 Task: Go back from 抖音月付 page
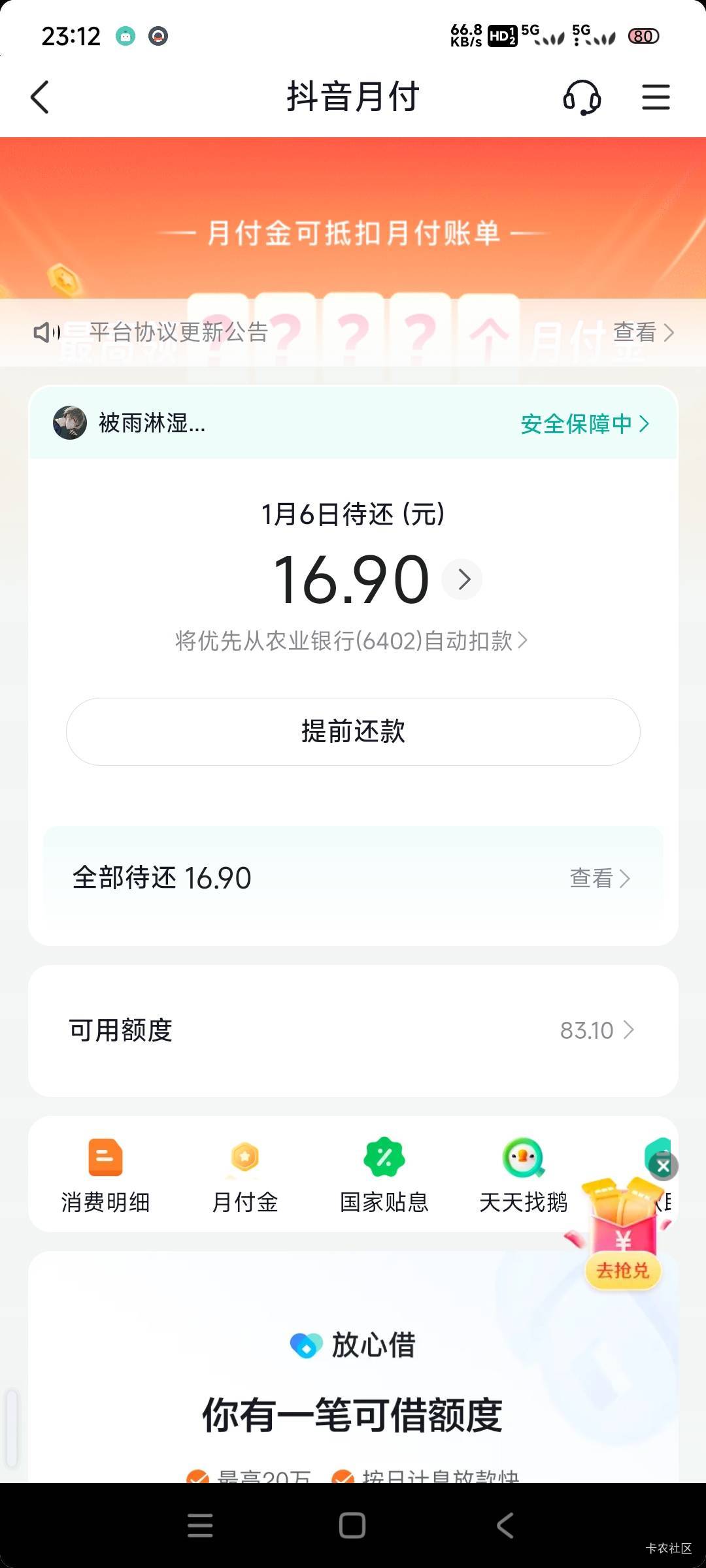[x=40, y=97]
